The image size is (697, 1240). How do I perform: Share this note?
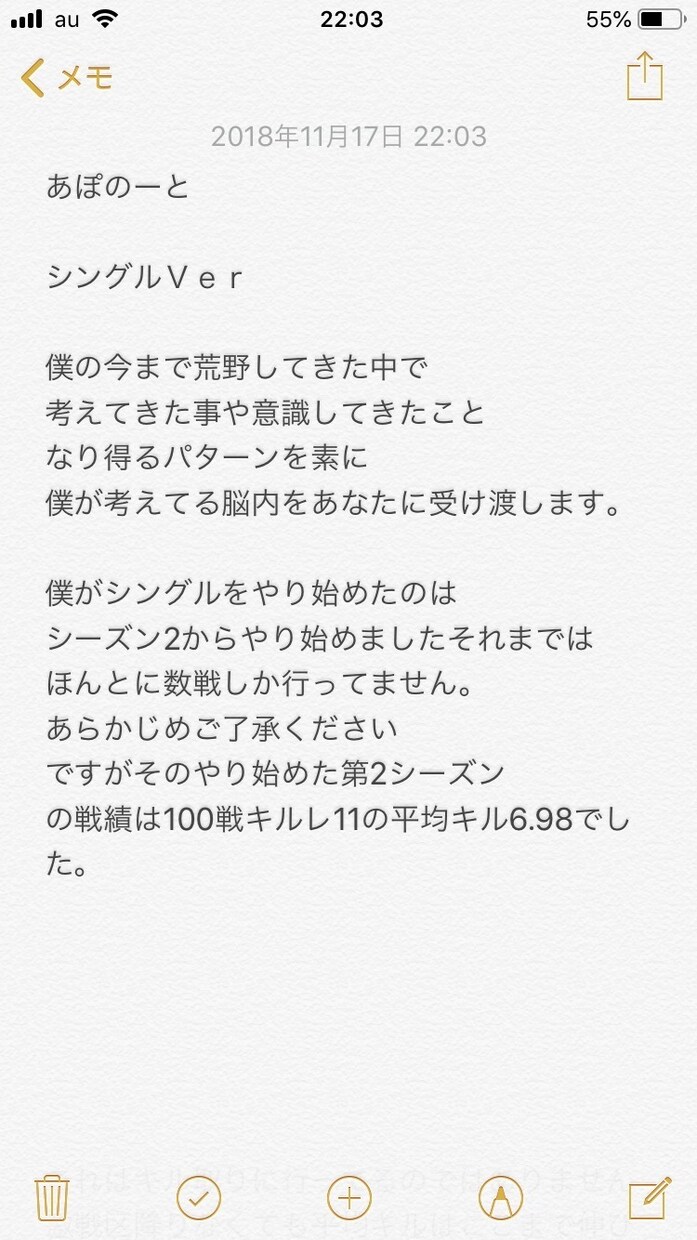coord(645,76)
